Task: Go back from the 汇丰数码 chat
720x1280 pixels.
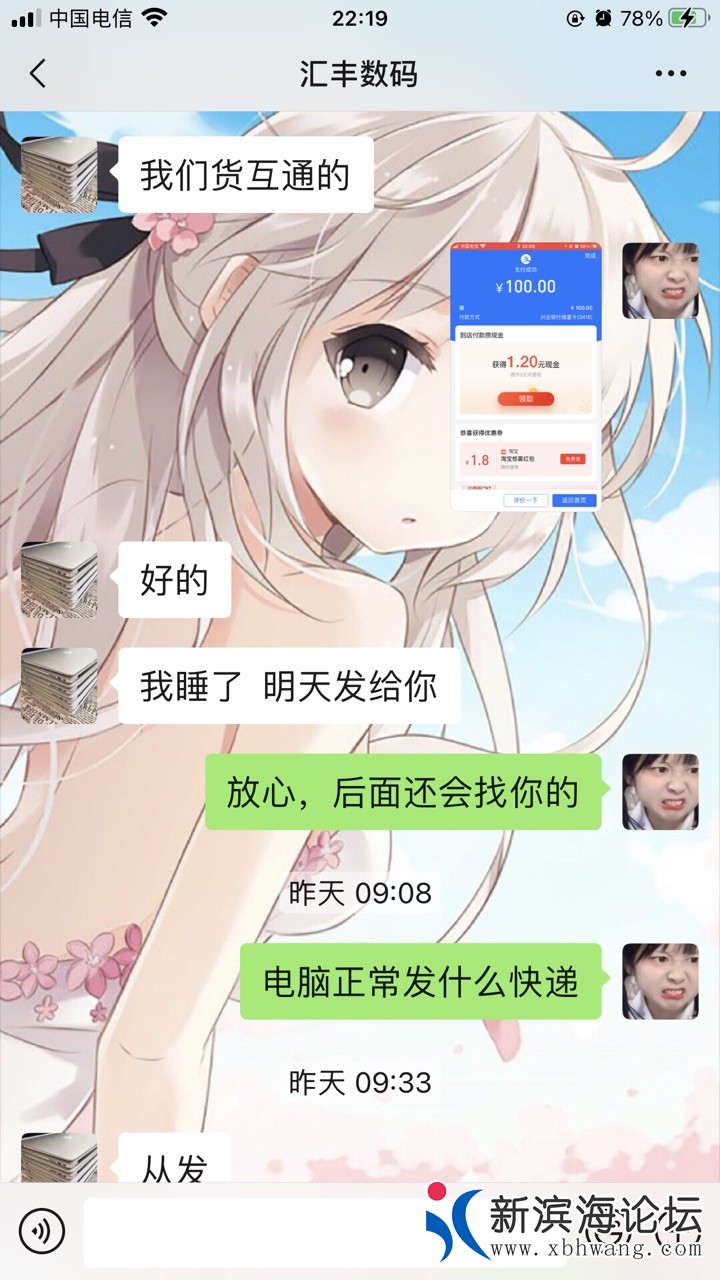Action: (x=38, y=74)
